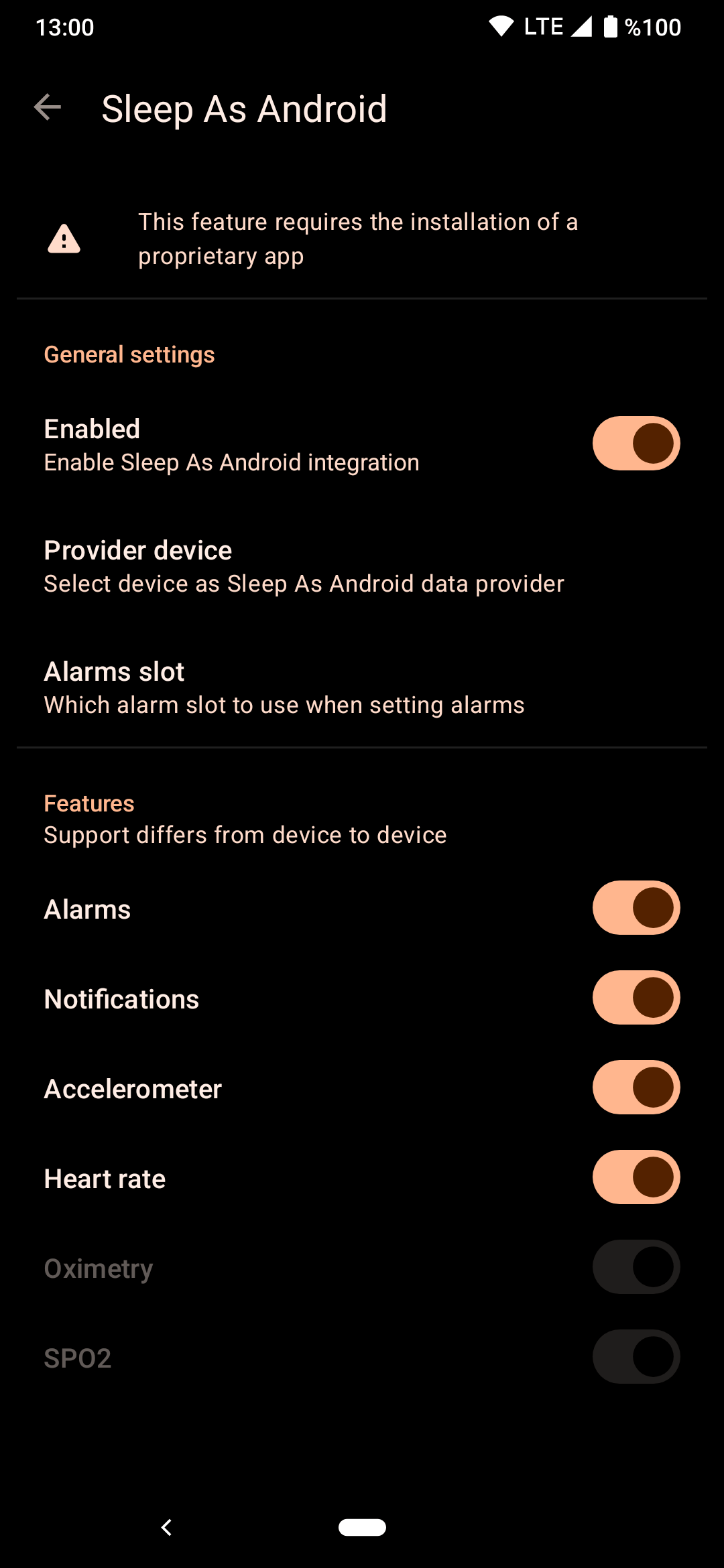This screenshot has height=1568, width=724.
Task: Disable Sleep As Android integration toggle
Action: click(x=636, y=444)
